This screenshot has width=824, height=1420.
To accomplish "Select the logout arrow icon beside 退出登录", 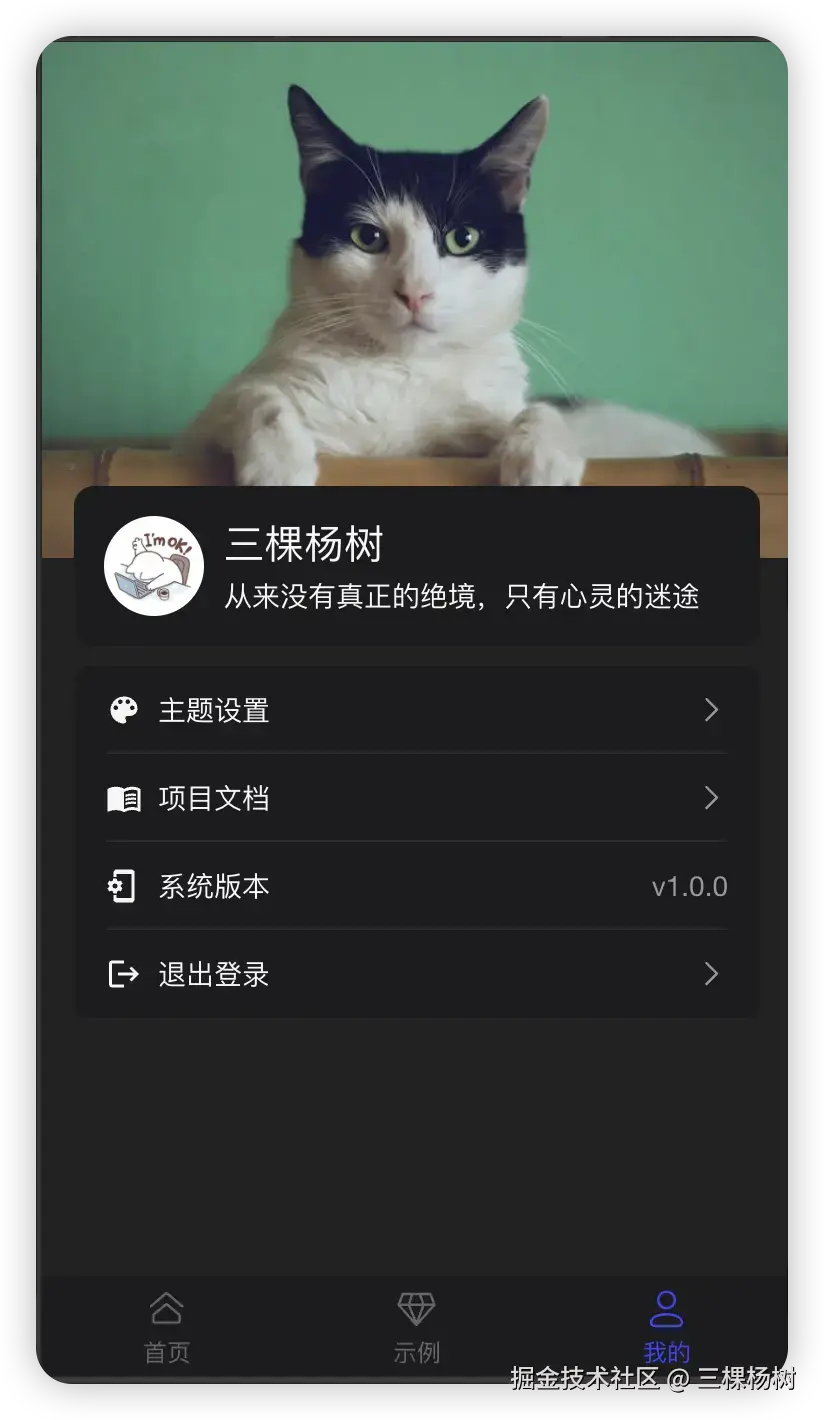I will click(x=122, y=974).
